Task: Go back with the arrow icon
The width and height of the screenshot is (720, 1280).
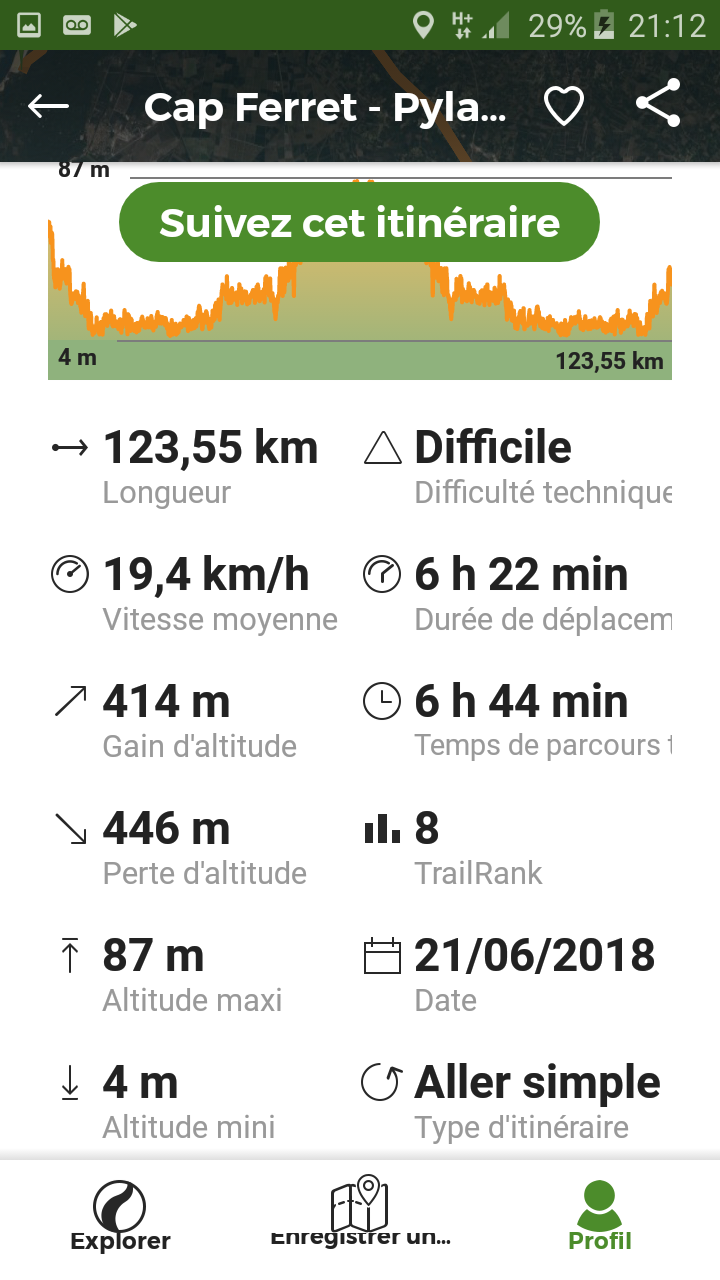Action: pyautogui.click(x=48, y=106)
